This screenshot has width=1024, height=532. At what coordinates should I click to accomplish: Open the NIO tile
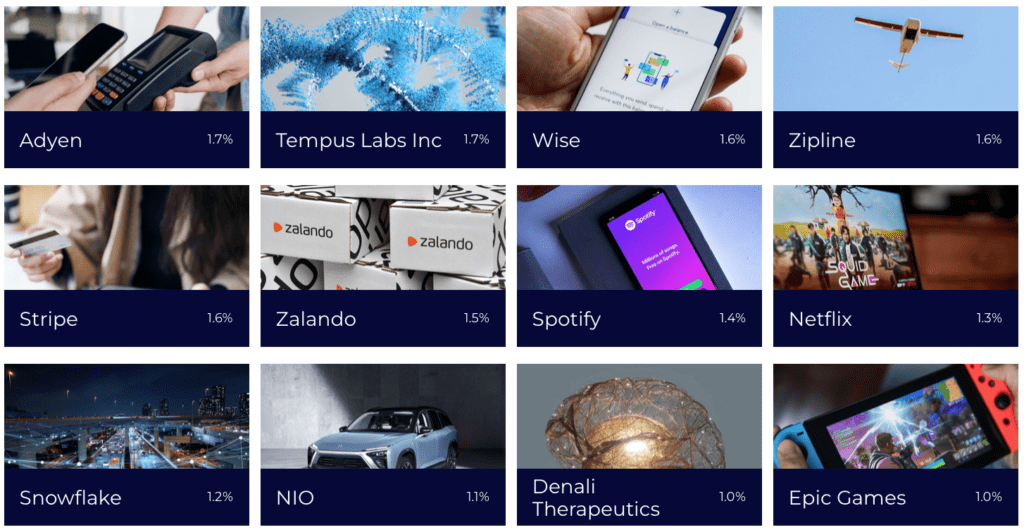382,444
